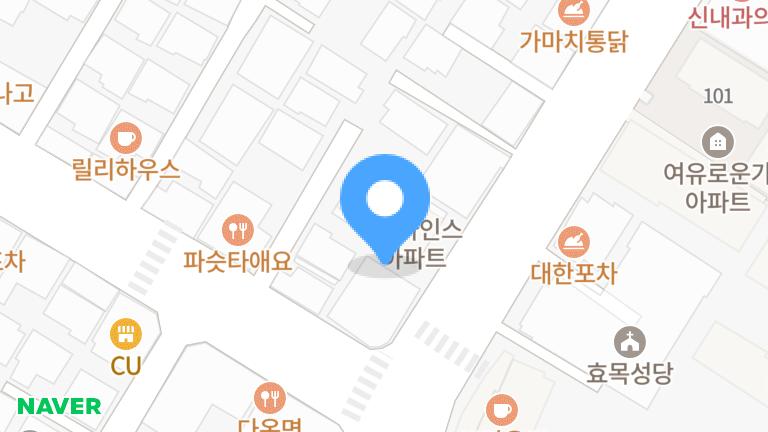Tap the CU convenience store marker

click(126, 333)
